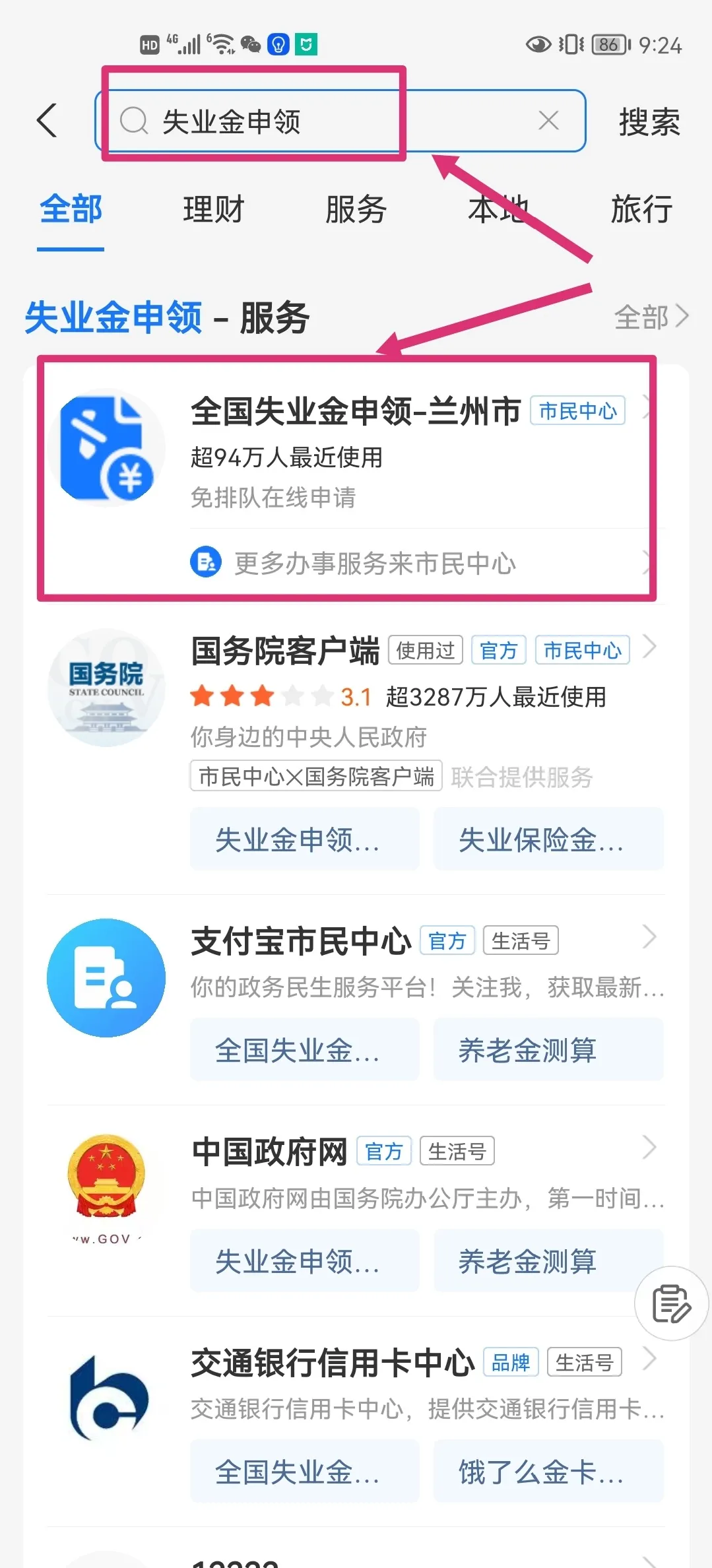The height and width of the screenshot is (1568, 712).
Task: Open the floating feedback note button
Action: click(670, 1303)
